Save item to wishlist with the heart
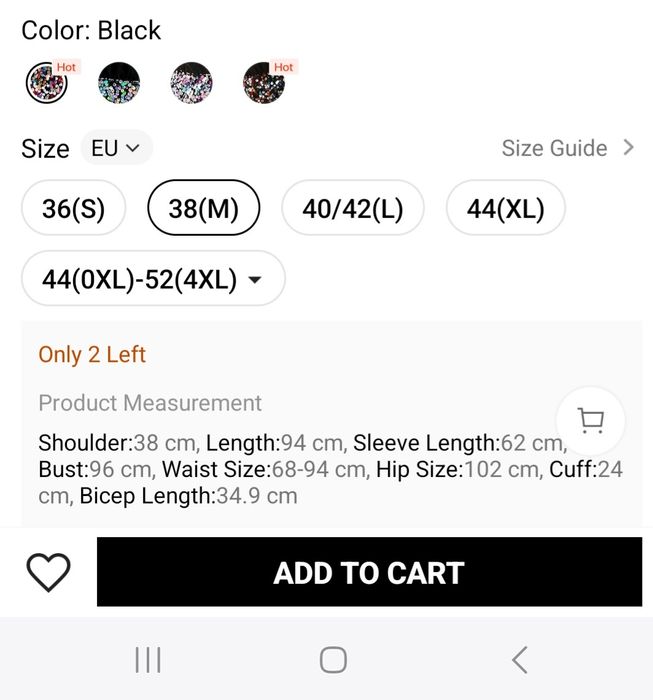653x700 pixels. [x=48, y=572]
